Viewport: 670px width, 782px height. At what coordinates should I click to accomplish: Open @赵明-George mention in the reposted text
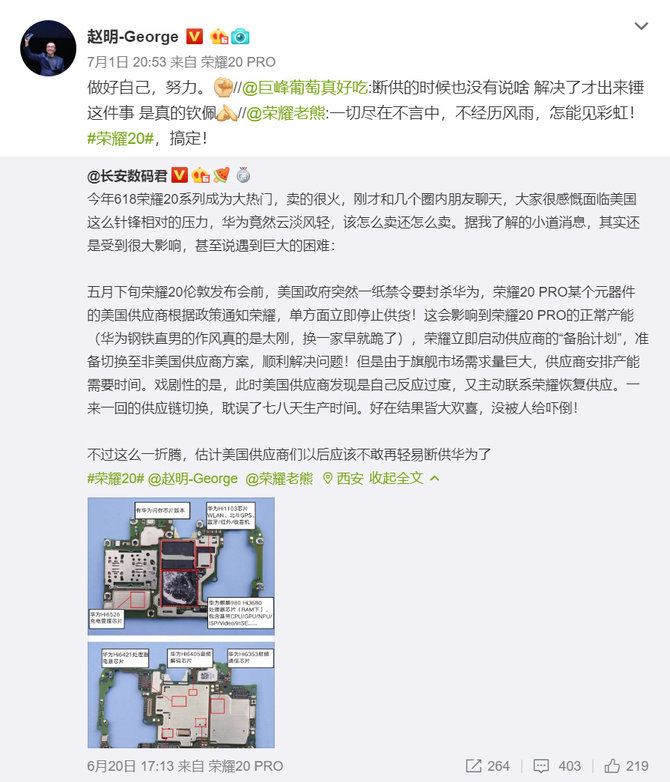click(194, 479)
